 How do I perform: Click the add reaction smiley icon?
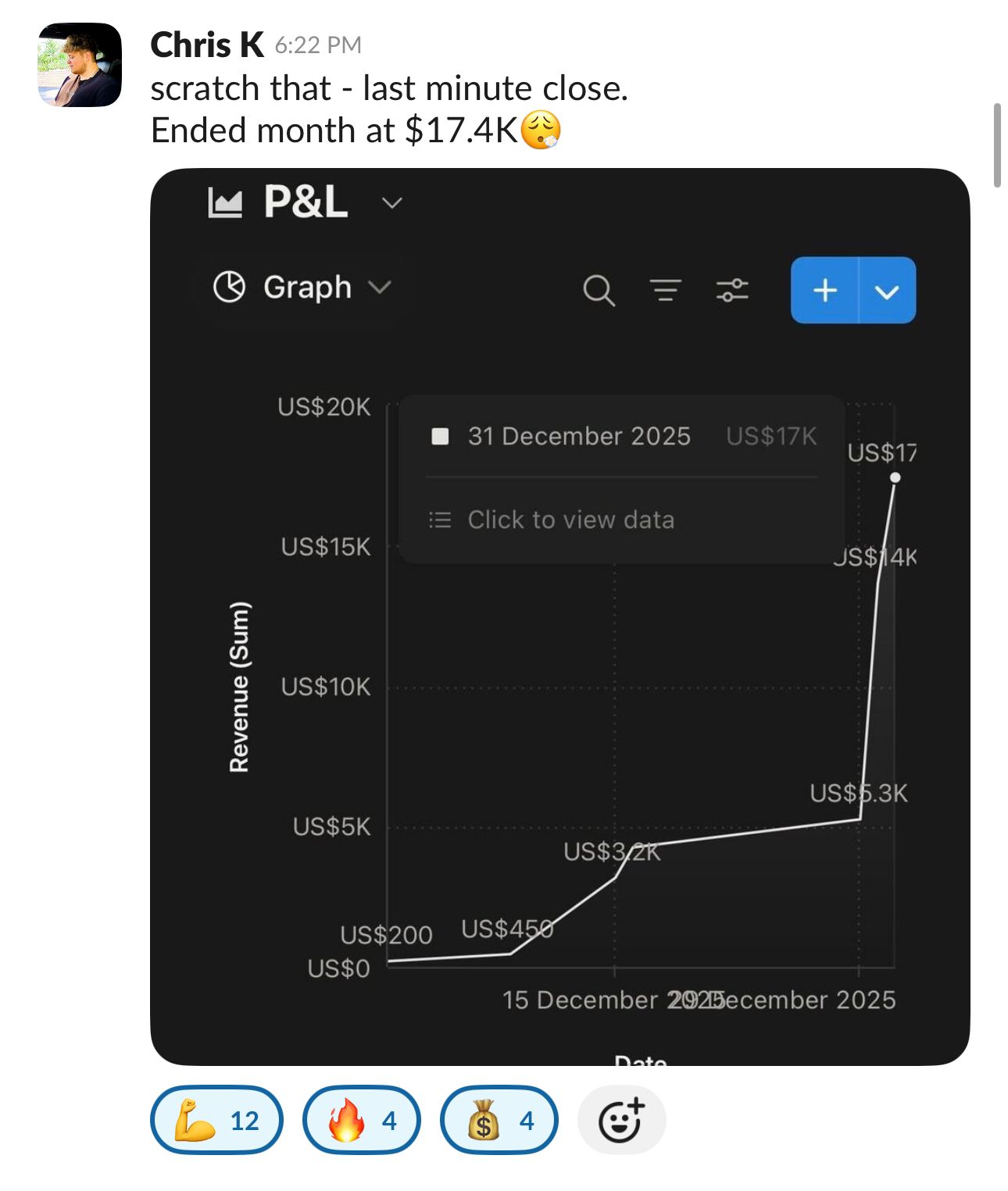pos(620,1119)
